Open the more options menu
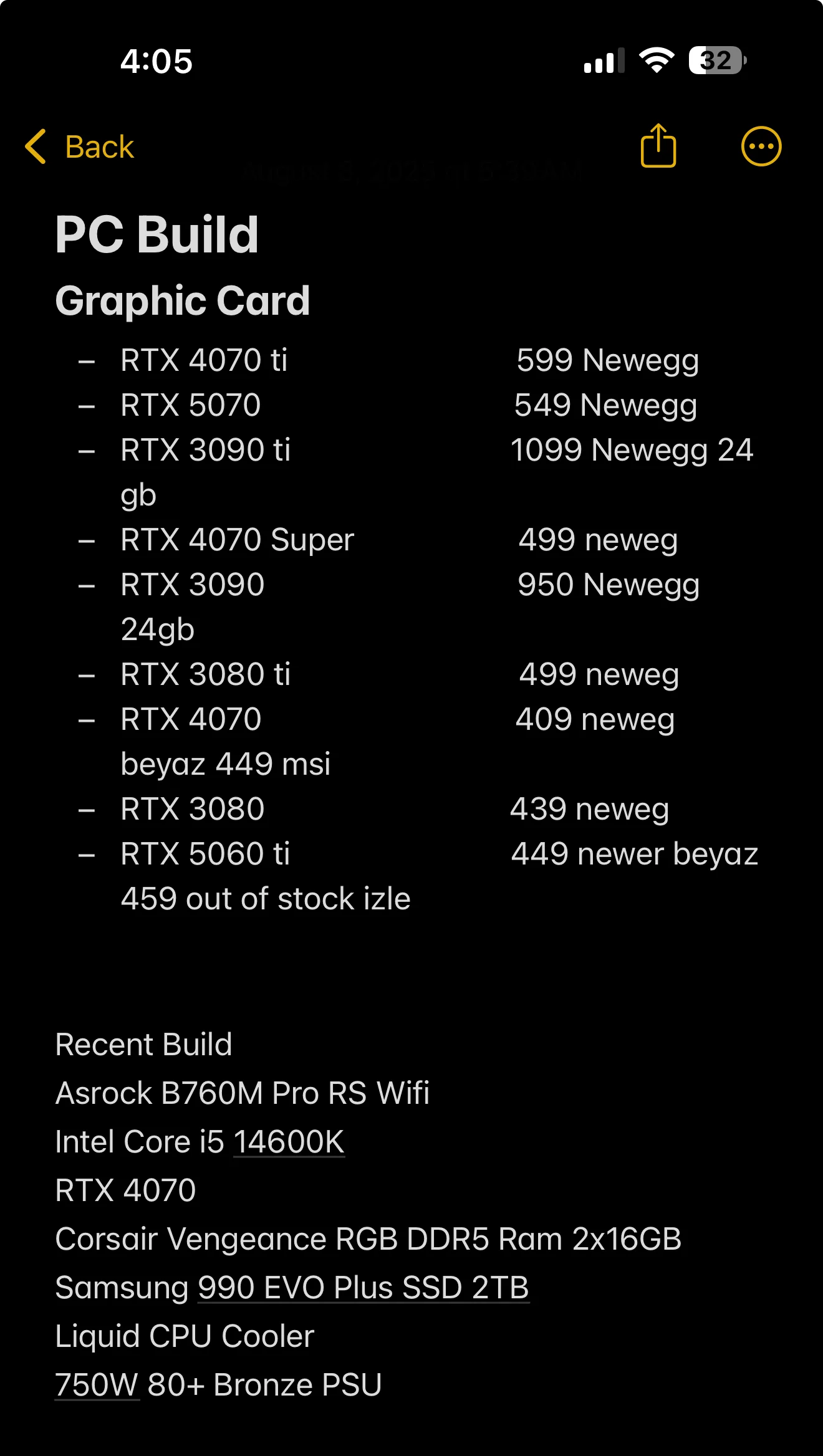The width and height of the screenshot is (823, 1456). (761, 147)
